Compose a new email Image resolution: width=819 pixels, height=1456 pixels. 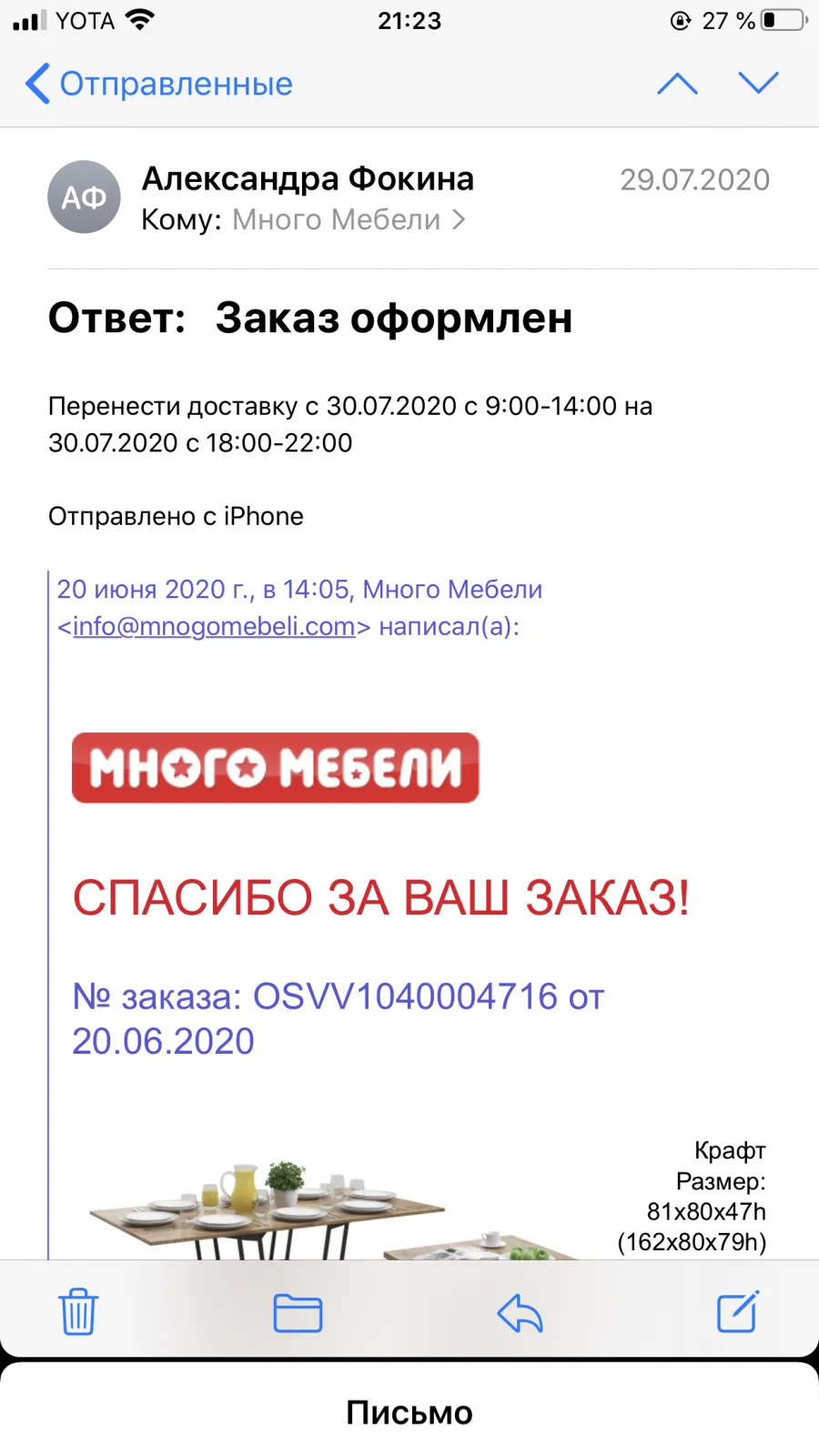[x=738, y=1310]
